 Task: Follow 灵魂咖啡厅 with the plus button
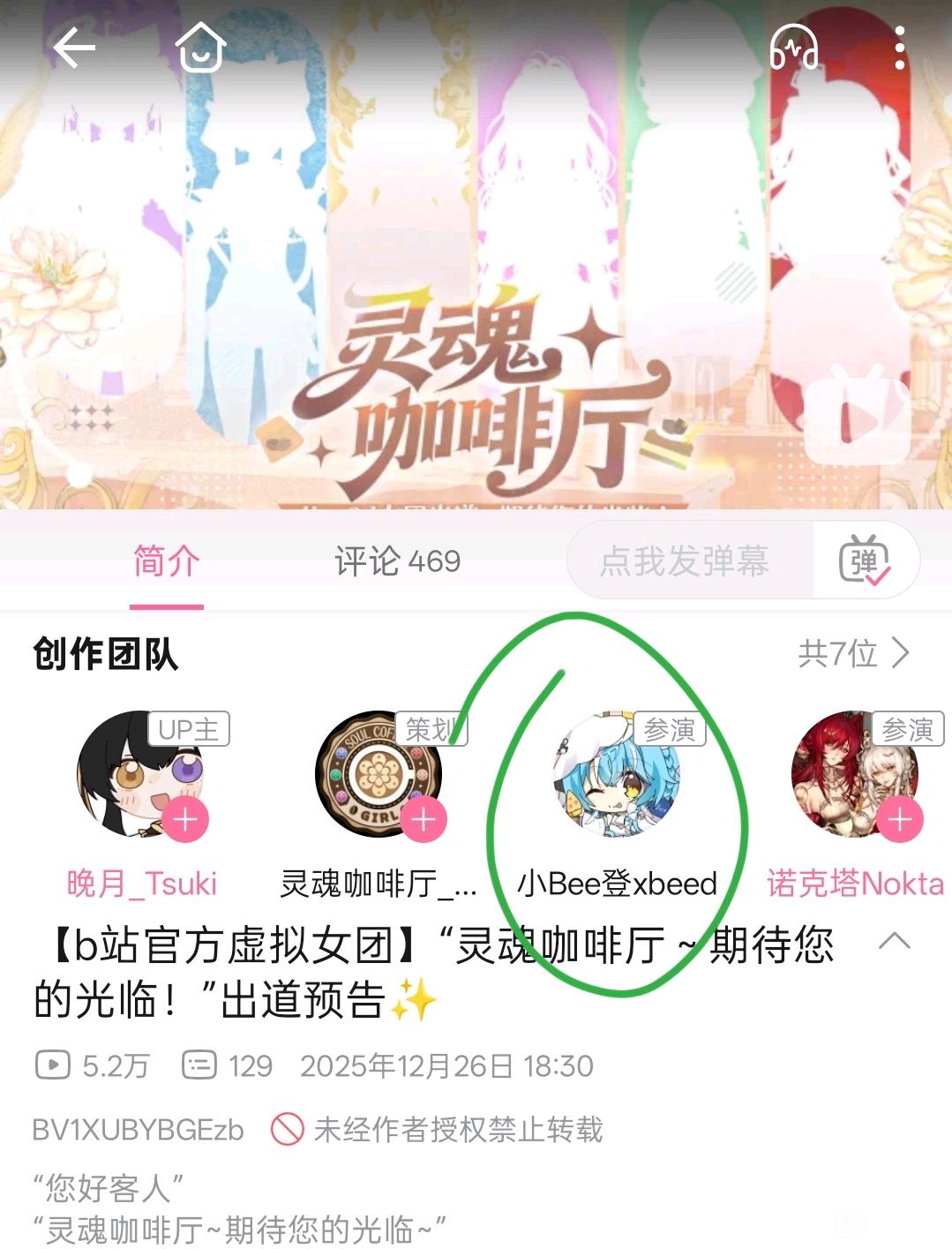click(424, 820)
